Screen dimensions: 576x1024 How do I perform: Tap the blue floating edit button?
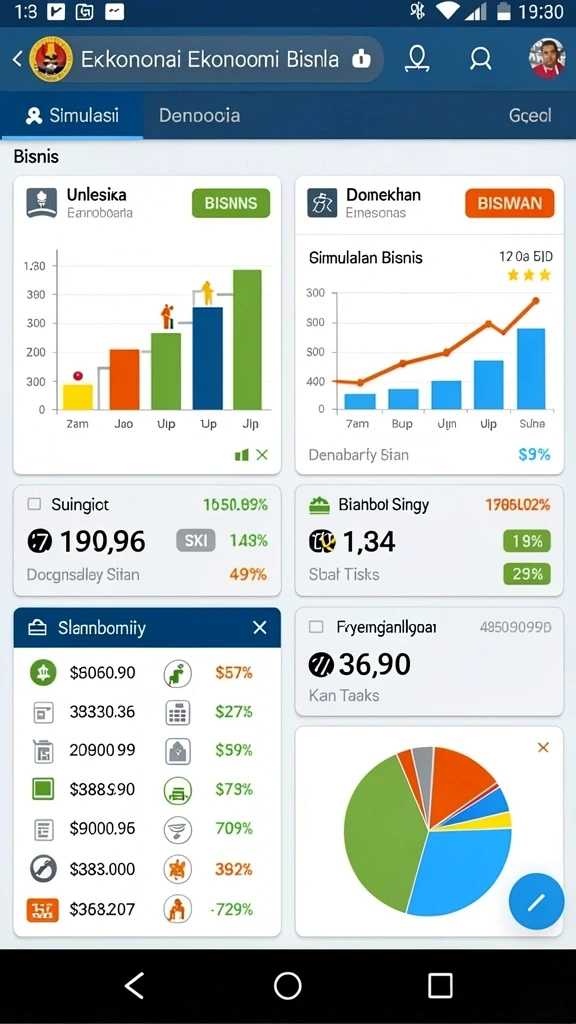(x=536, y=901)
